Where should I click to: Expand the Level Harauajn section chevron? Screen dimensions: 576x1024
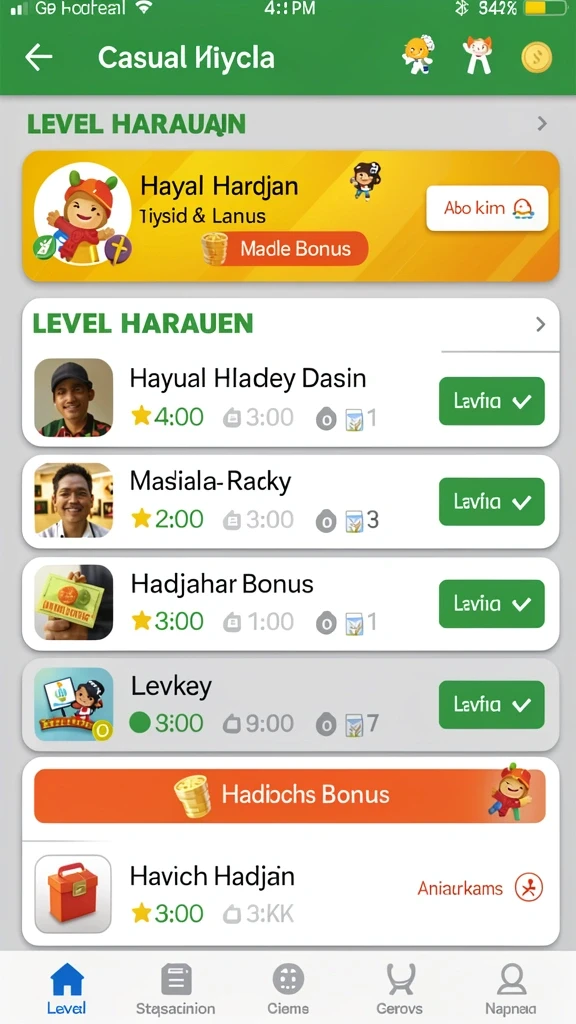[x=541, y=123]
